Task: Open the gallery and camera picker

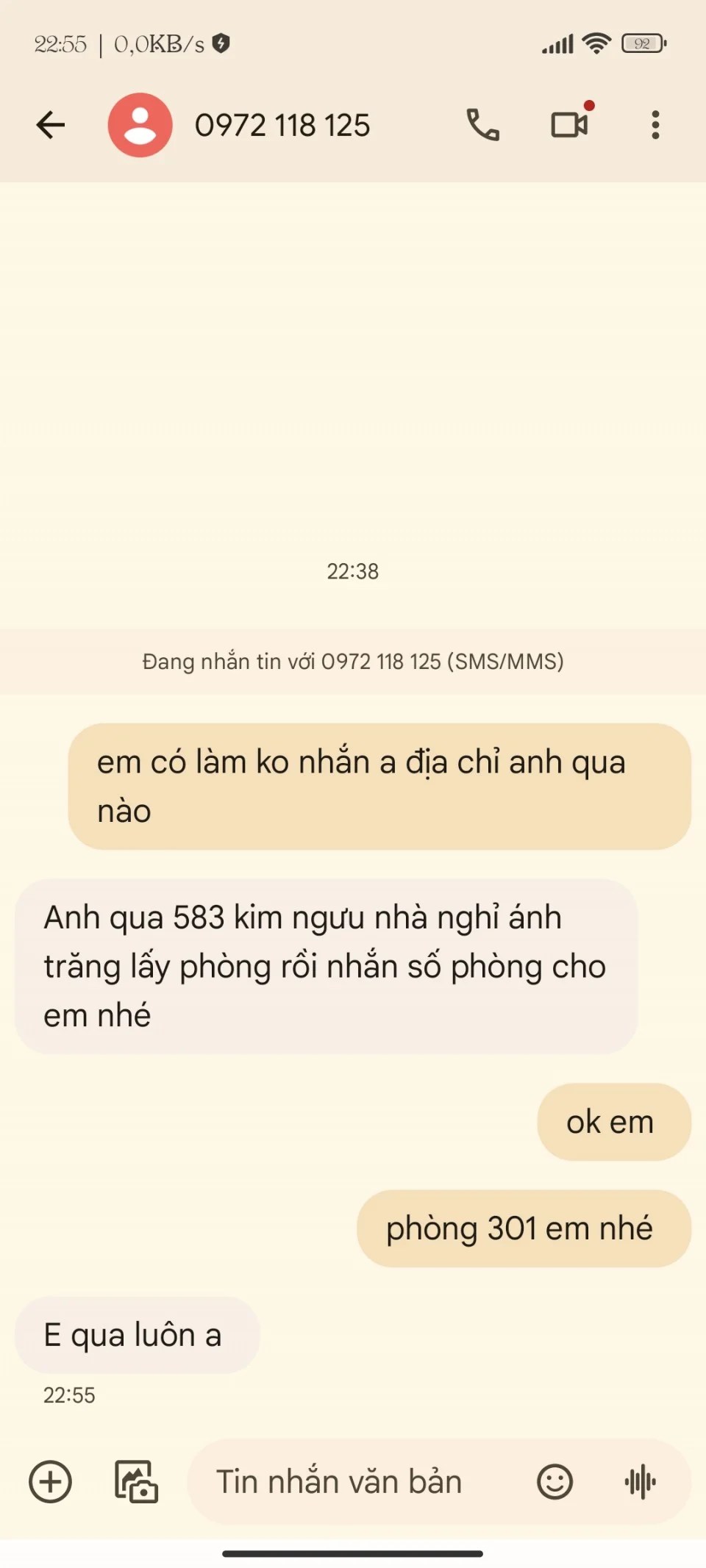Action: click(x=136, y=1481)
